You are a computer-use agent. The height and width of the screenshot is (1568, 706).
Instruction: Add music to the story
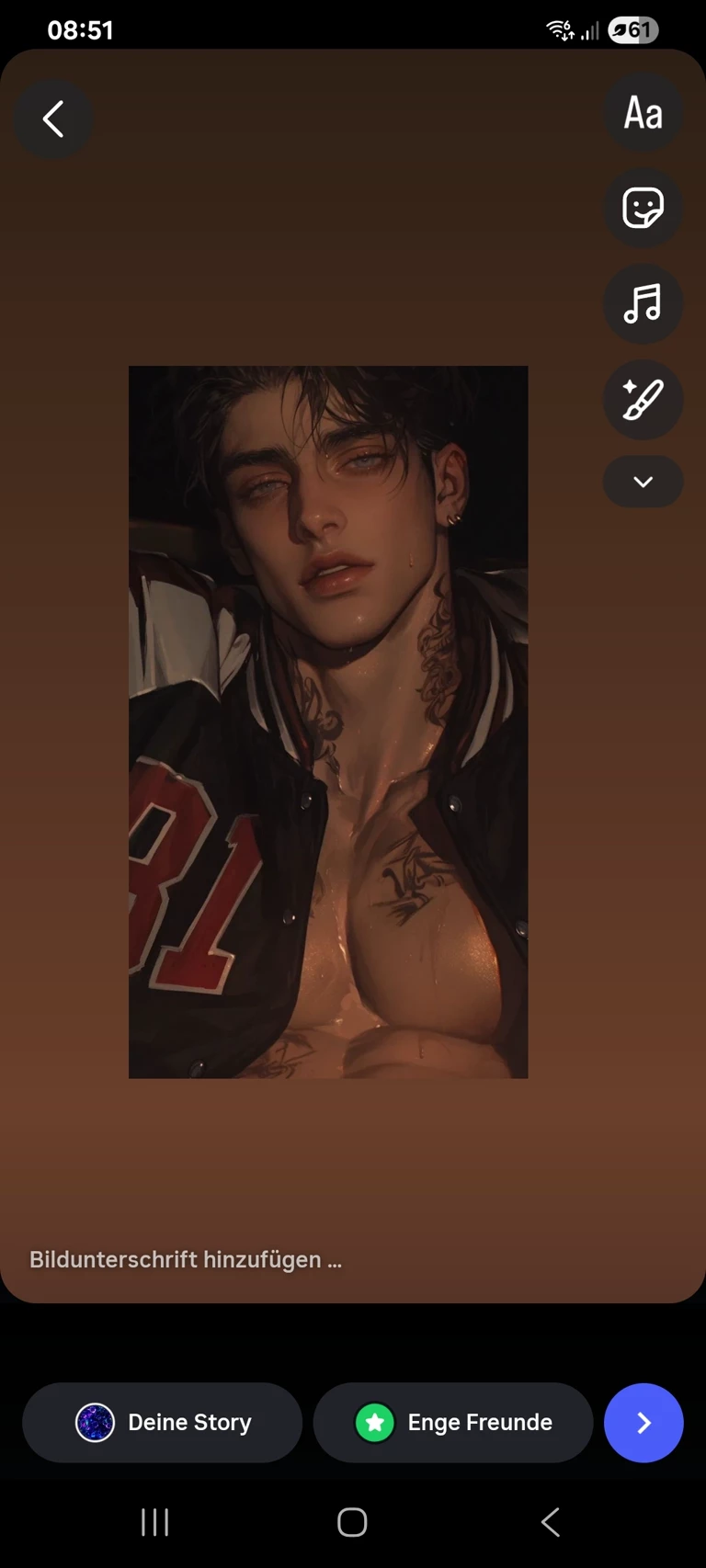click(643, 303)
